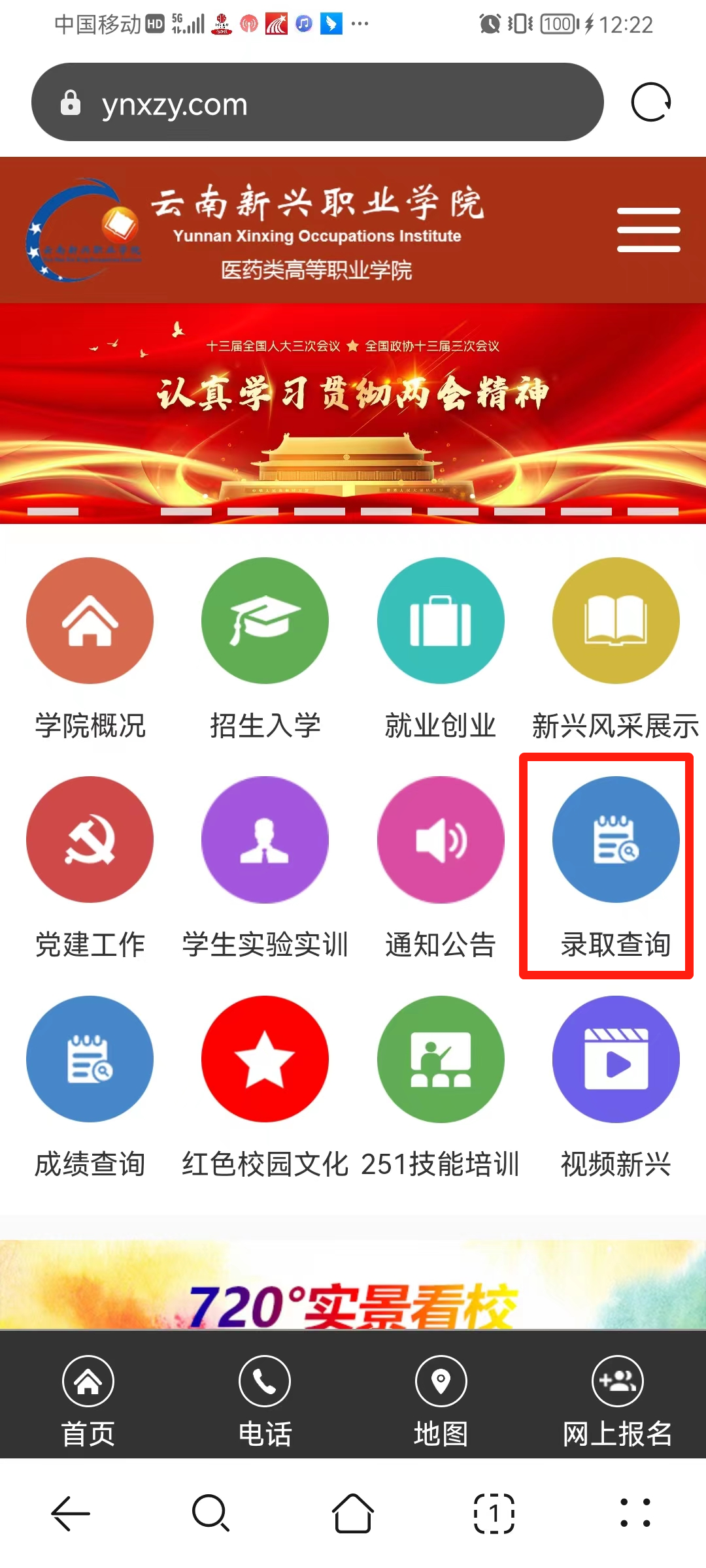Viewport: 706px width, 1568px height.
Task: Open the hamburger menu
Action: coord(648,230)
